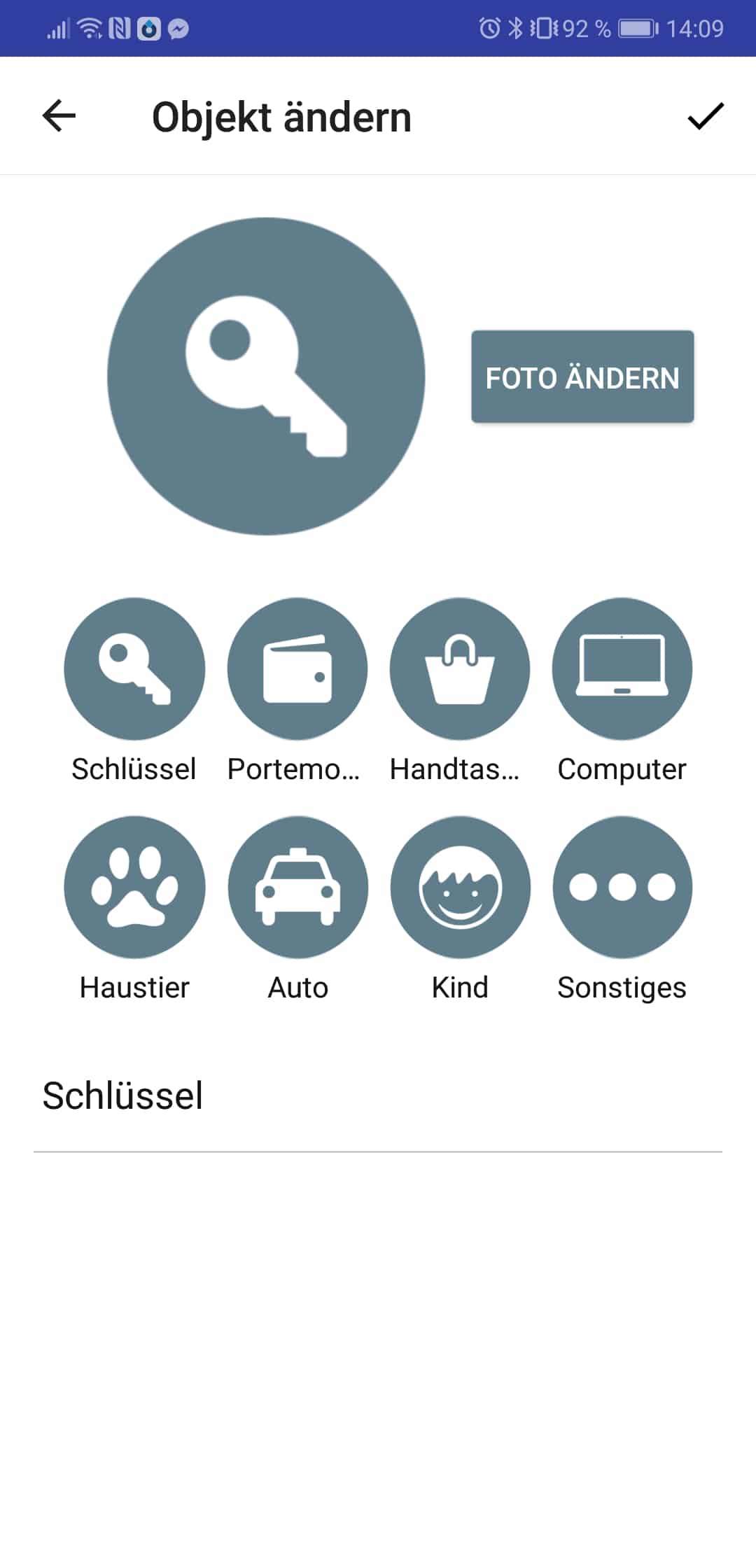Screen dimensions: 756x1568
Task: Edit the Schlüssel name field
Action: pos(378,1096)
